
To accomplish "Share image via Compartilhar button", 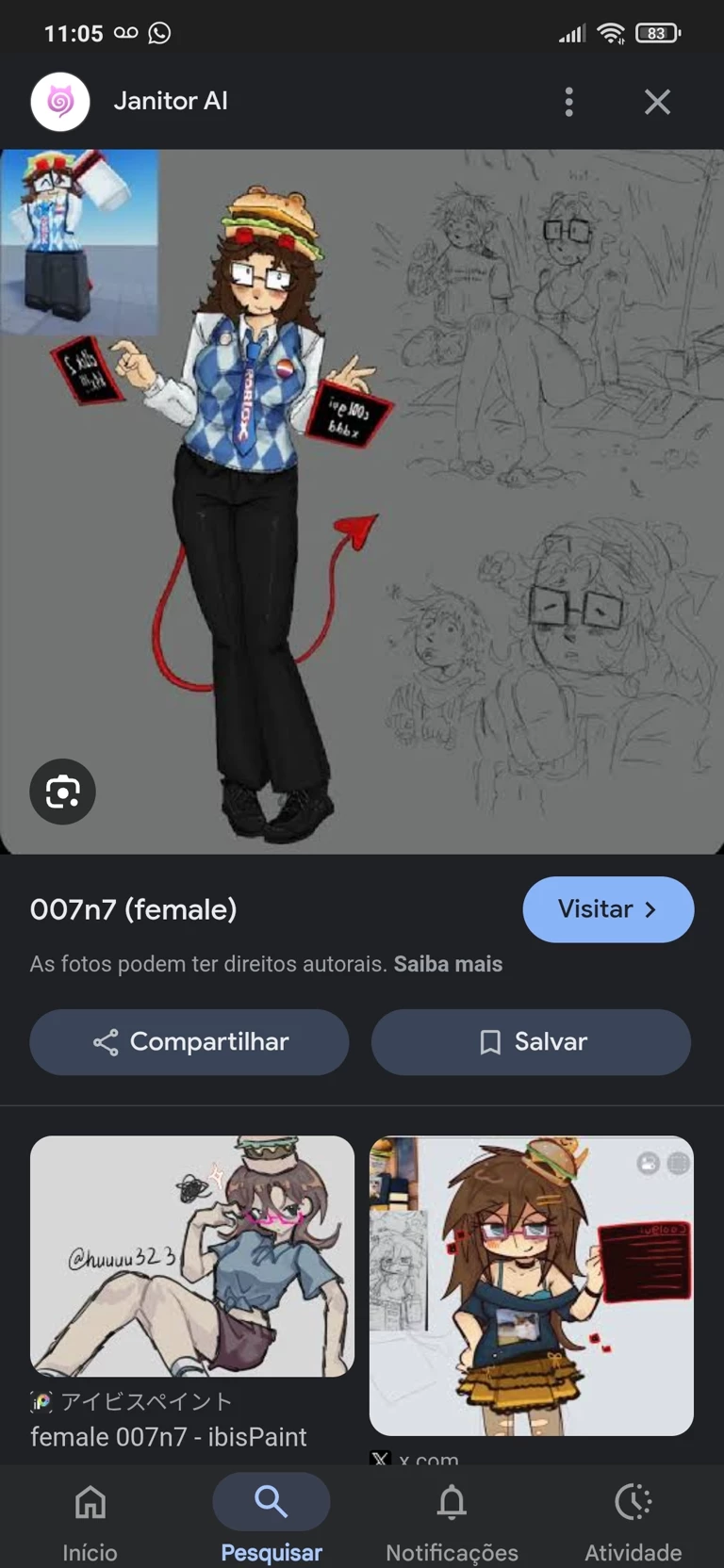I will click(189, 1042).
